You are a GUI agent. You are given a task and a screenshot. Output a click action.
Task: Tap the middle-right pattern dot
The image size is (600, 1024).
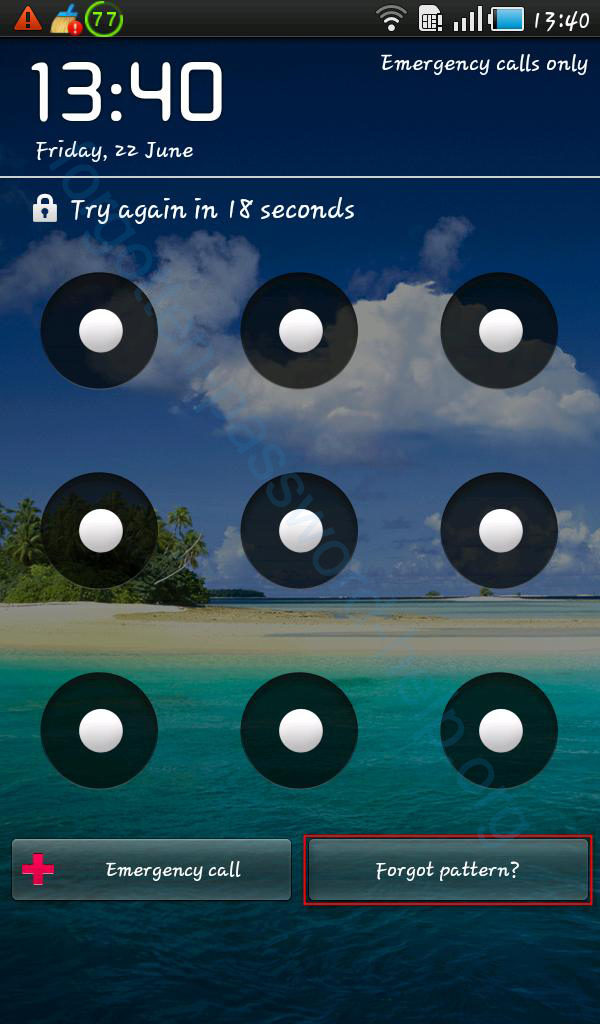[x=499, y=530]
